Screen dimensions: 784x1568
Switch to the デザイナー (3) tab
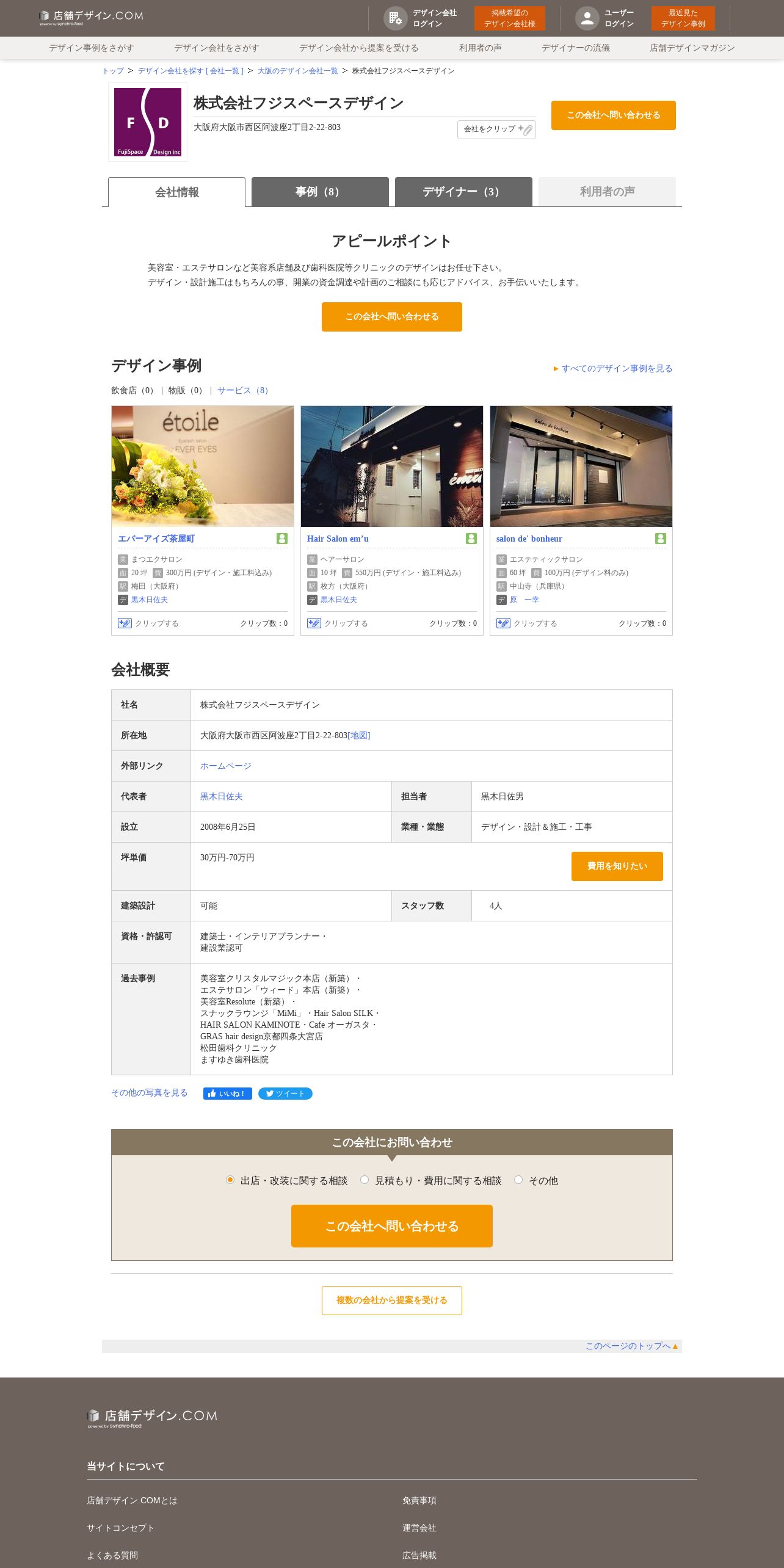pyautogui.click(x=463, y=192)
